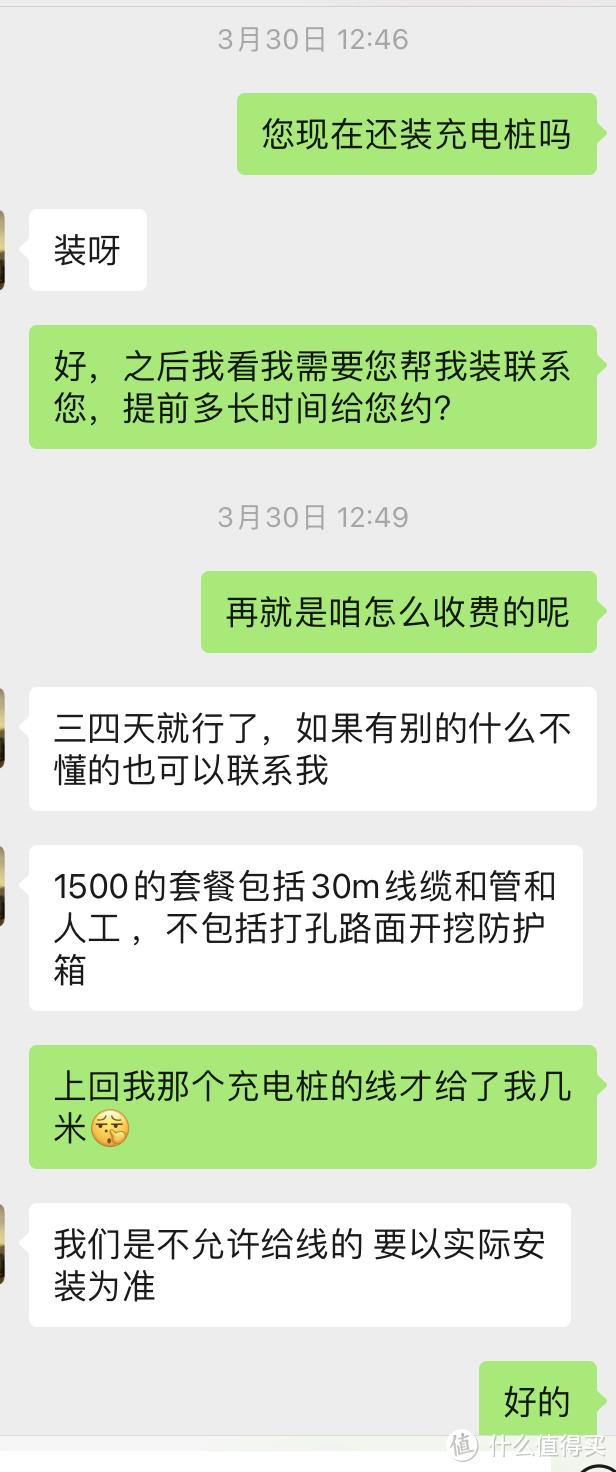Image resolution: width=616 pixels, height=1472 pixels.
Task: Open sender's avatar beside the 装呀 message
Action: click(3, 250)
